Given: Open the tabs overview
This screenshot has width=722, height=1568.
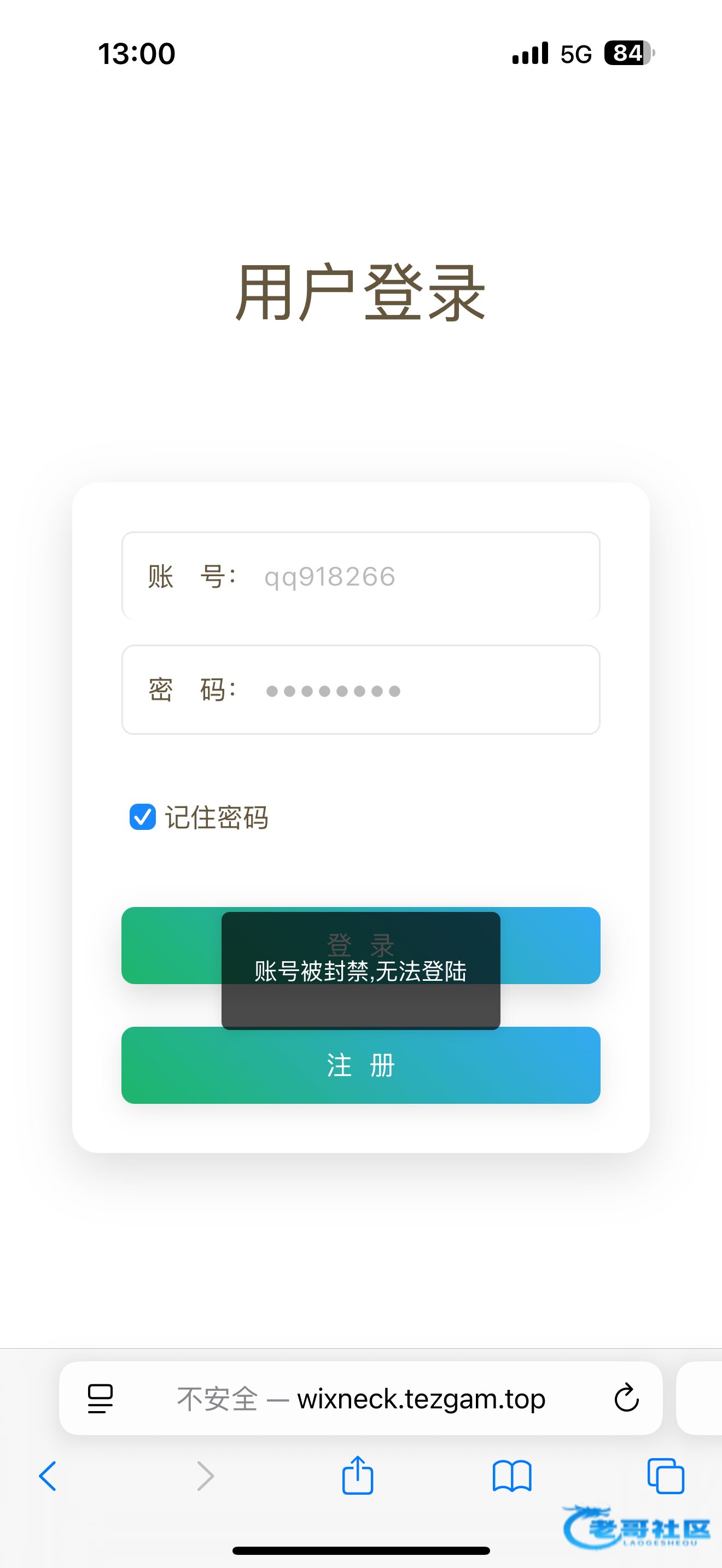Looking at the screenshot, I should click(665, 1476).
